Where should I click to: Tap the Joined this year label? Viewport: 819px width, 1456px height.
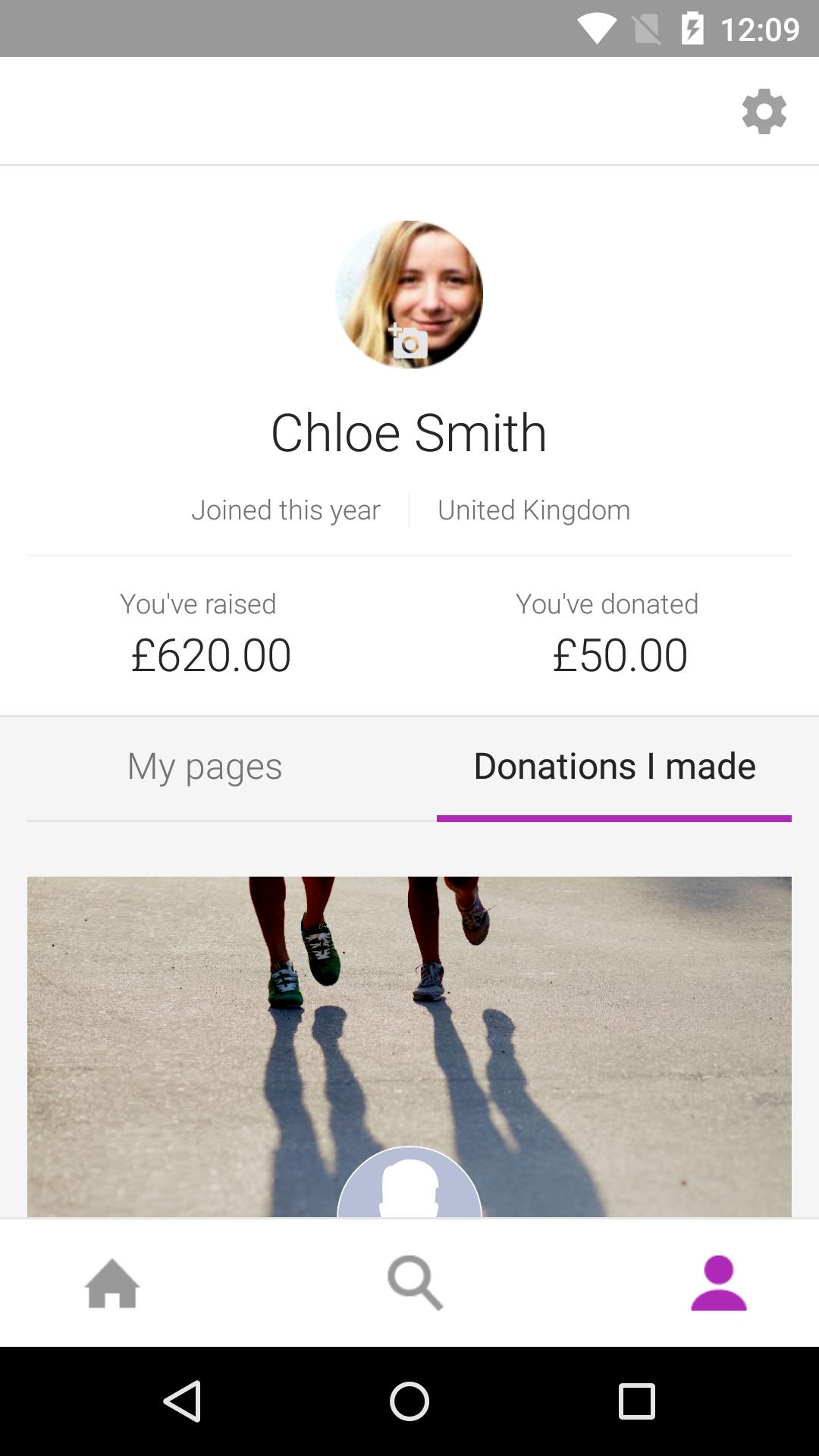click(x=286, y=509)
